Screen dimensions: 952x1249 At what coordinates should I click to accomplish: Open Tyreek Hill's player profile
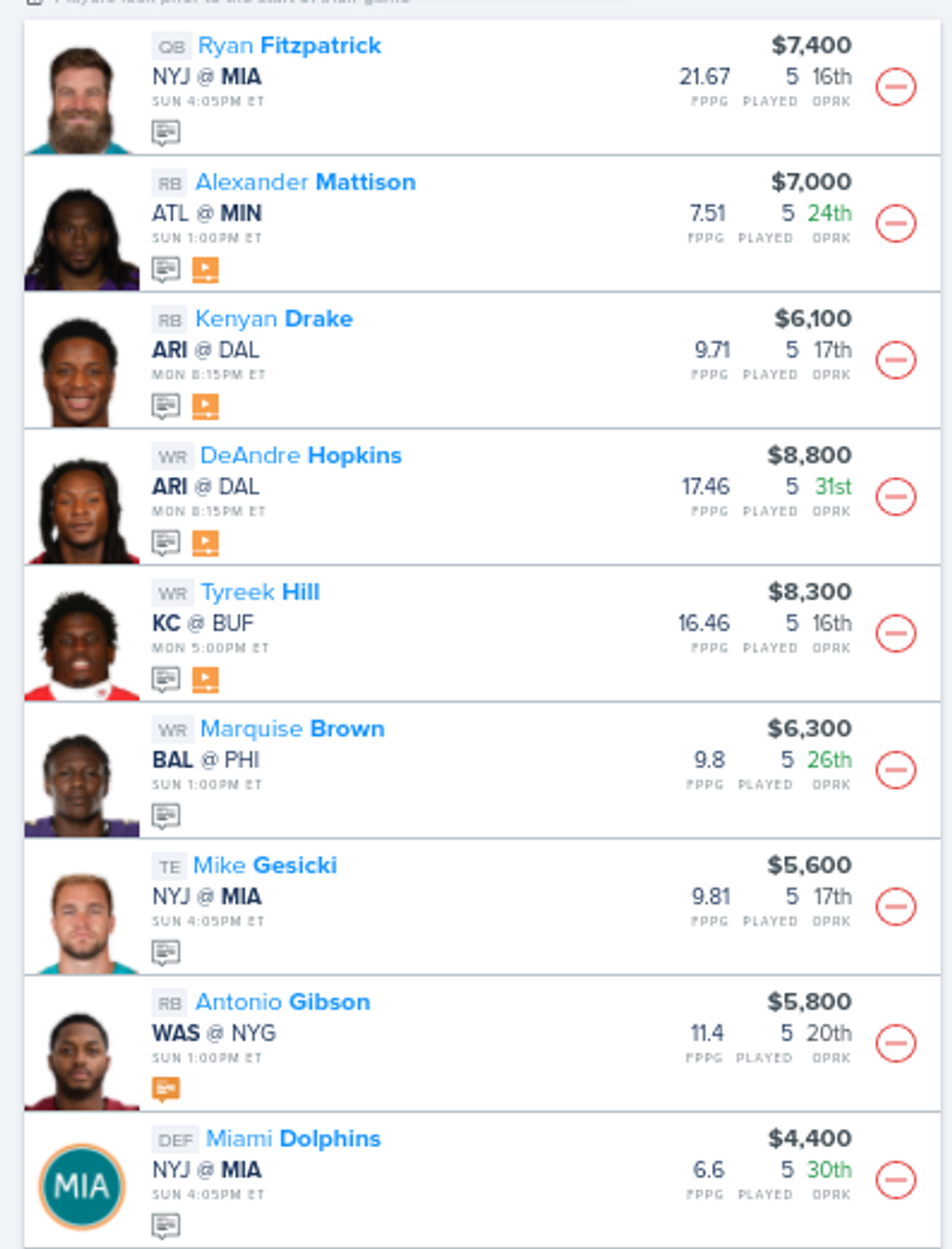click(259, 592)
